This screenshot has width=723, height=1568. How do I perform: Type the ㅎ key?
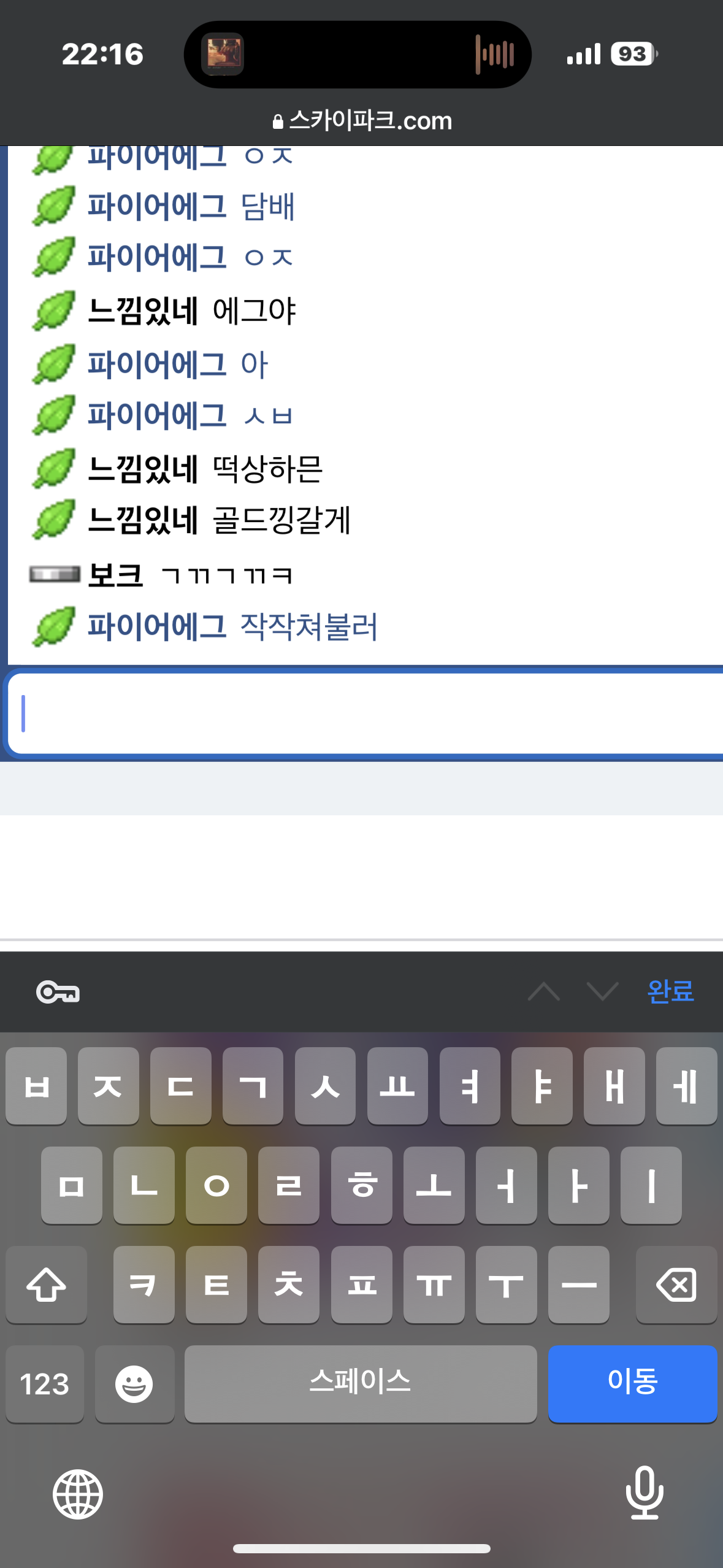(x=361, y=1185)
